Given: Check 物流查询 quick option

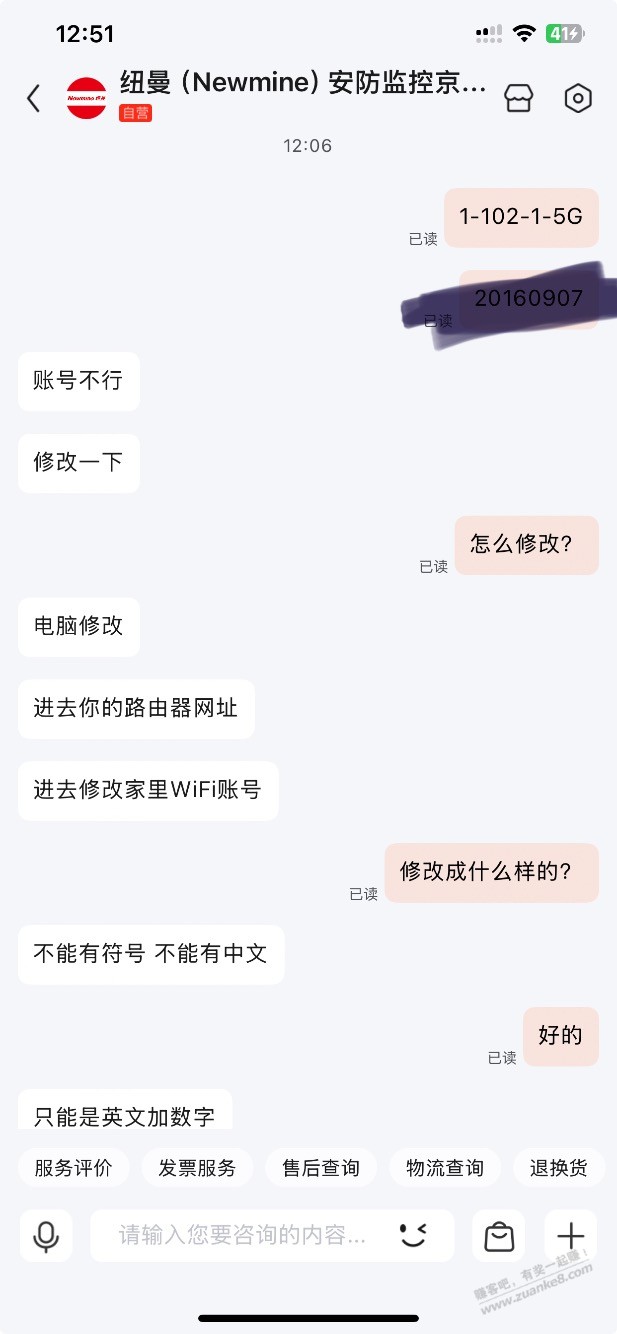Looking at the screenshot, I should click(x=445, y=1167).
